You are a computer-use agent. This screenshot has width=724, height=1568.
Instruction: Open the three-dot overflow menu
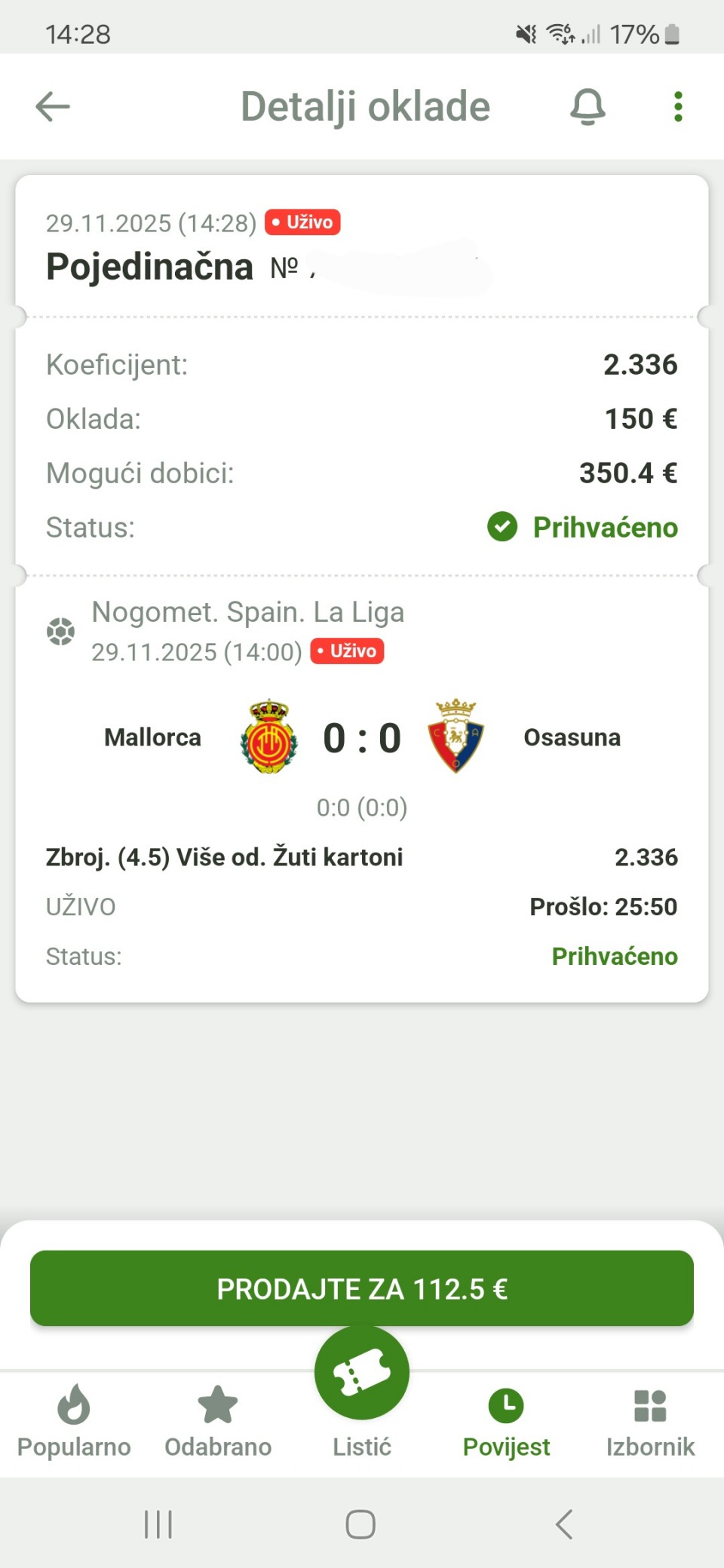point(678,106)
